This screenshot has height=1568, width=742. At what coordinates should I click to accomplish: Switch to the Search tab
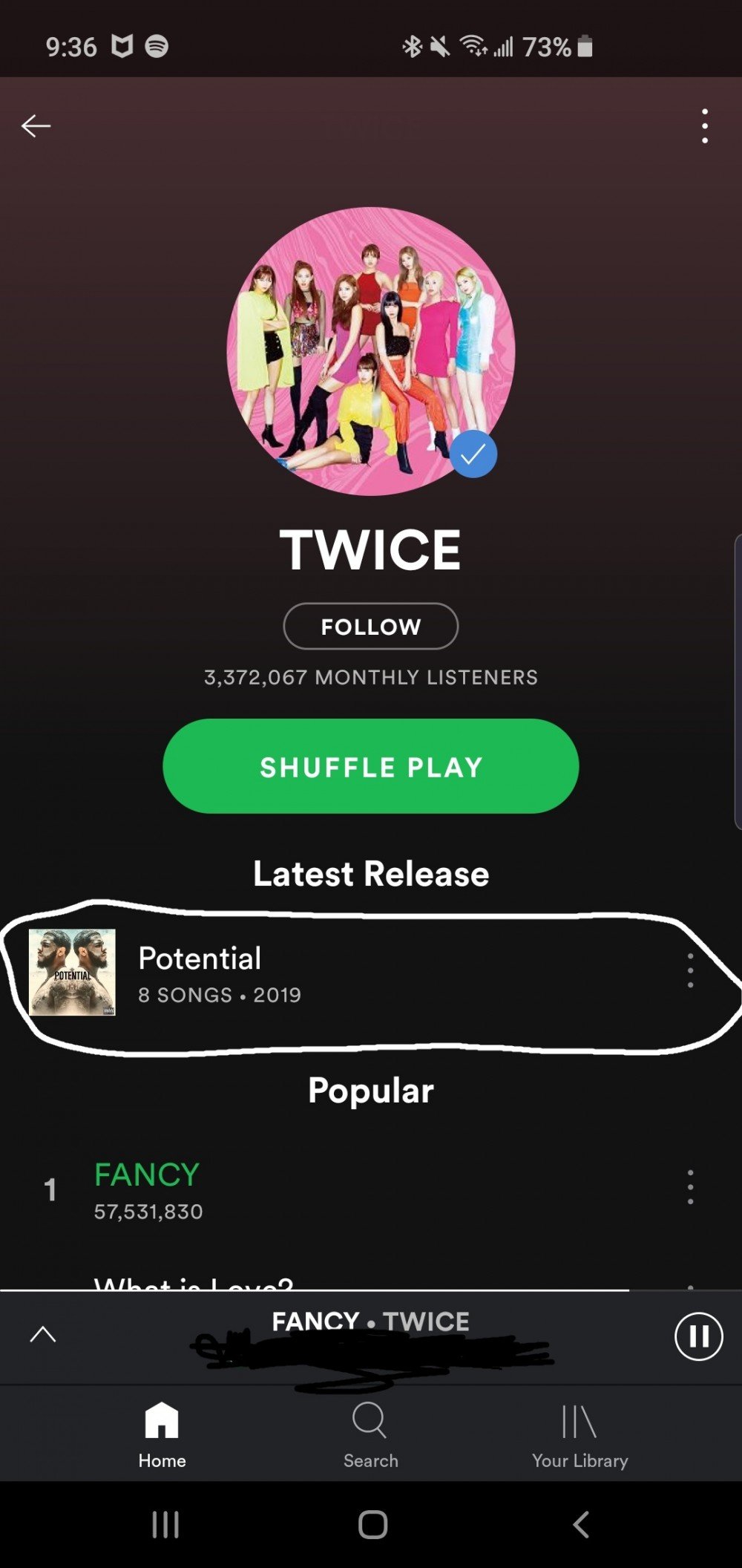pos(370,1434)
